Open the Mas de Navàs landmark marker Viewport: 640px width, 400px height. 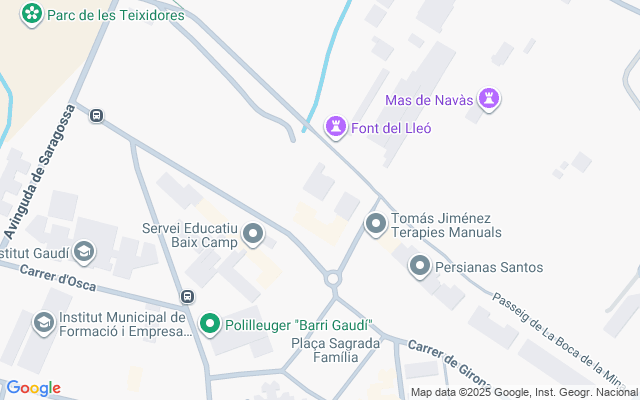[x=489, y=99]
